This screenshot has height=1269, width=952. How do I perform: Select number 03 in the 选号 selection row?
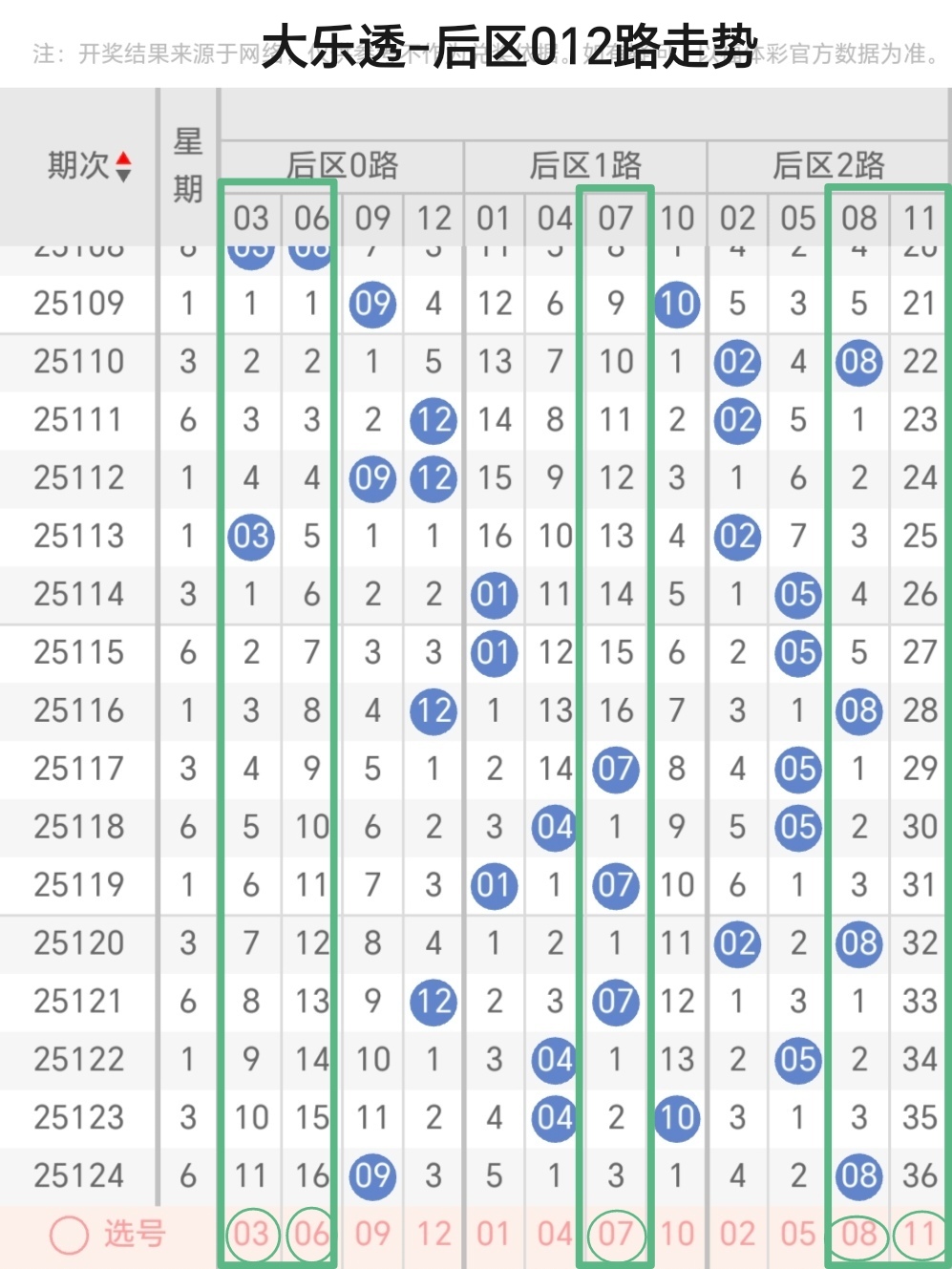point(251,1235)
